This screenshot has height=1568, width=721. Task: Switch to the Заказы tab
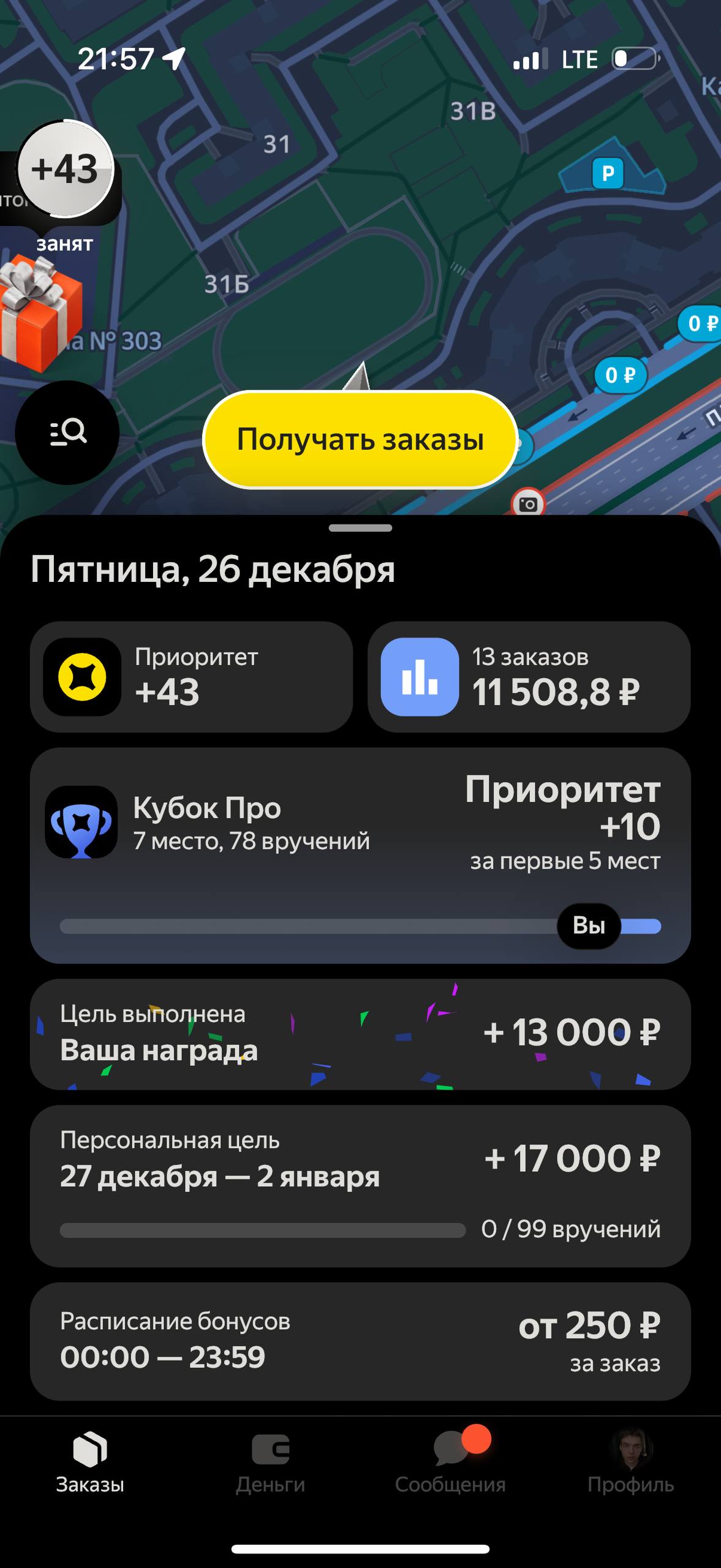pos(90,1463)
